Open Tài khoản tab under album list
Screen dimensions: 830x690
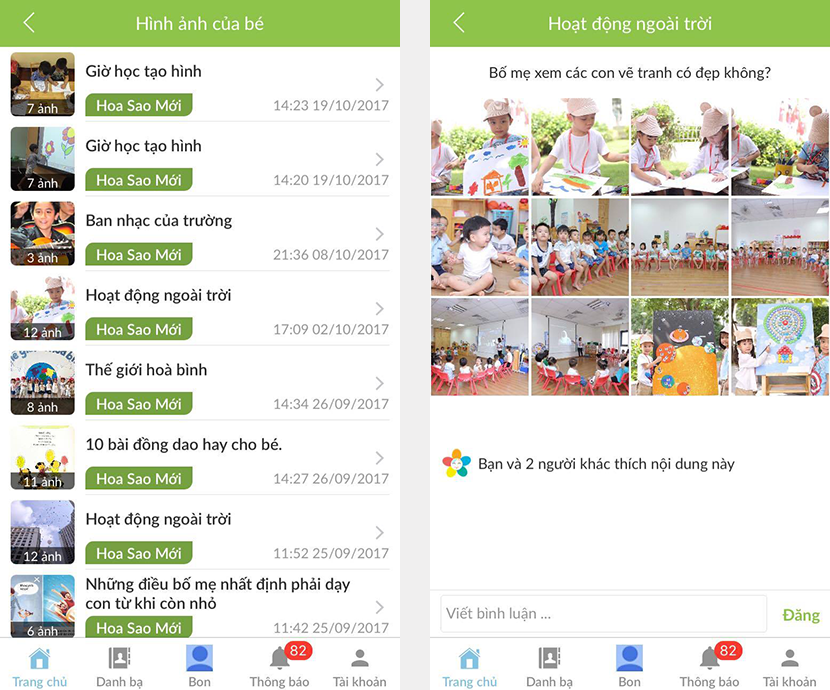point(359,665)
